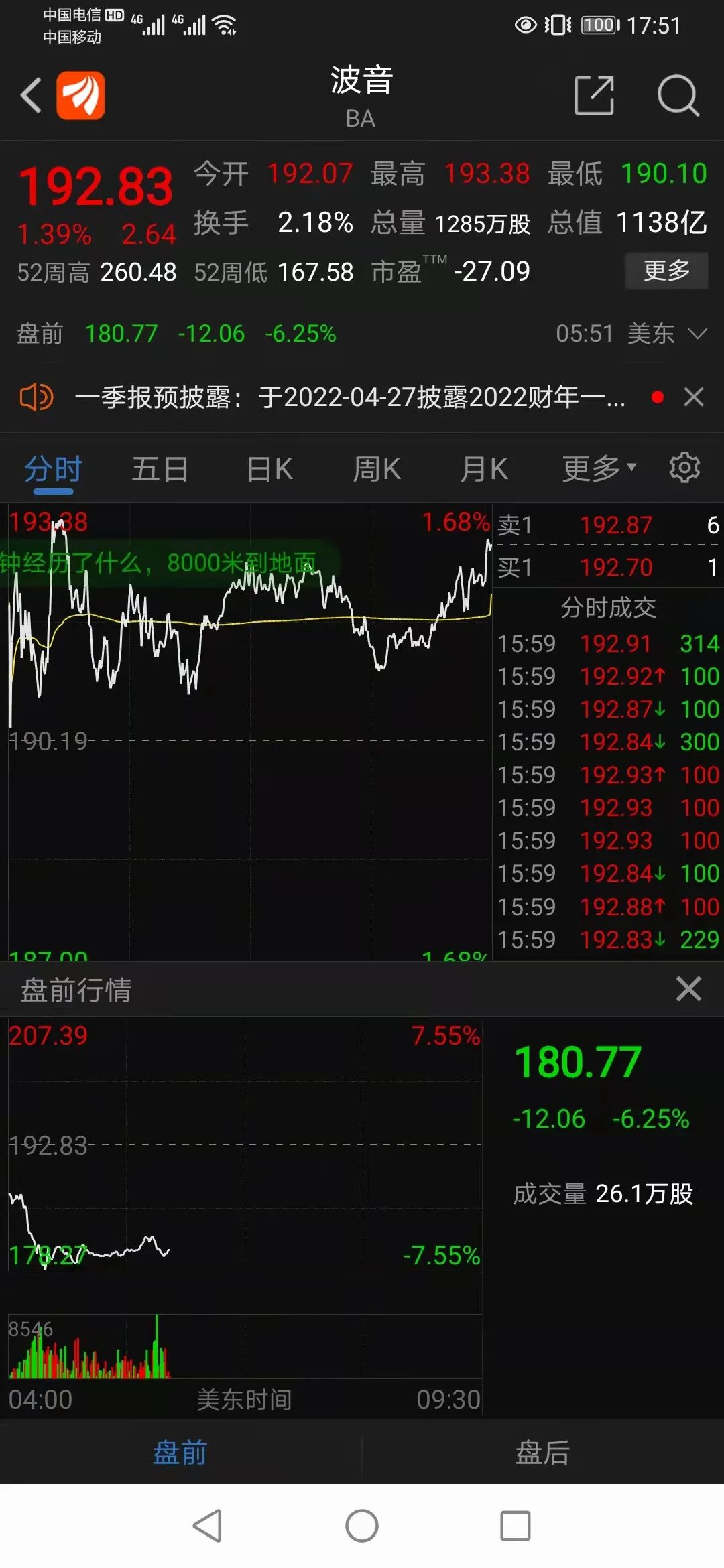Select the 分时 chart tab

coord(54,469)
